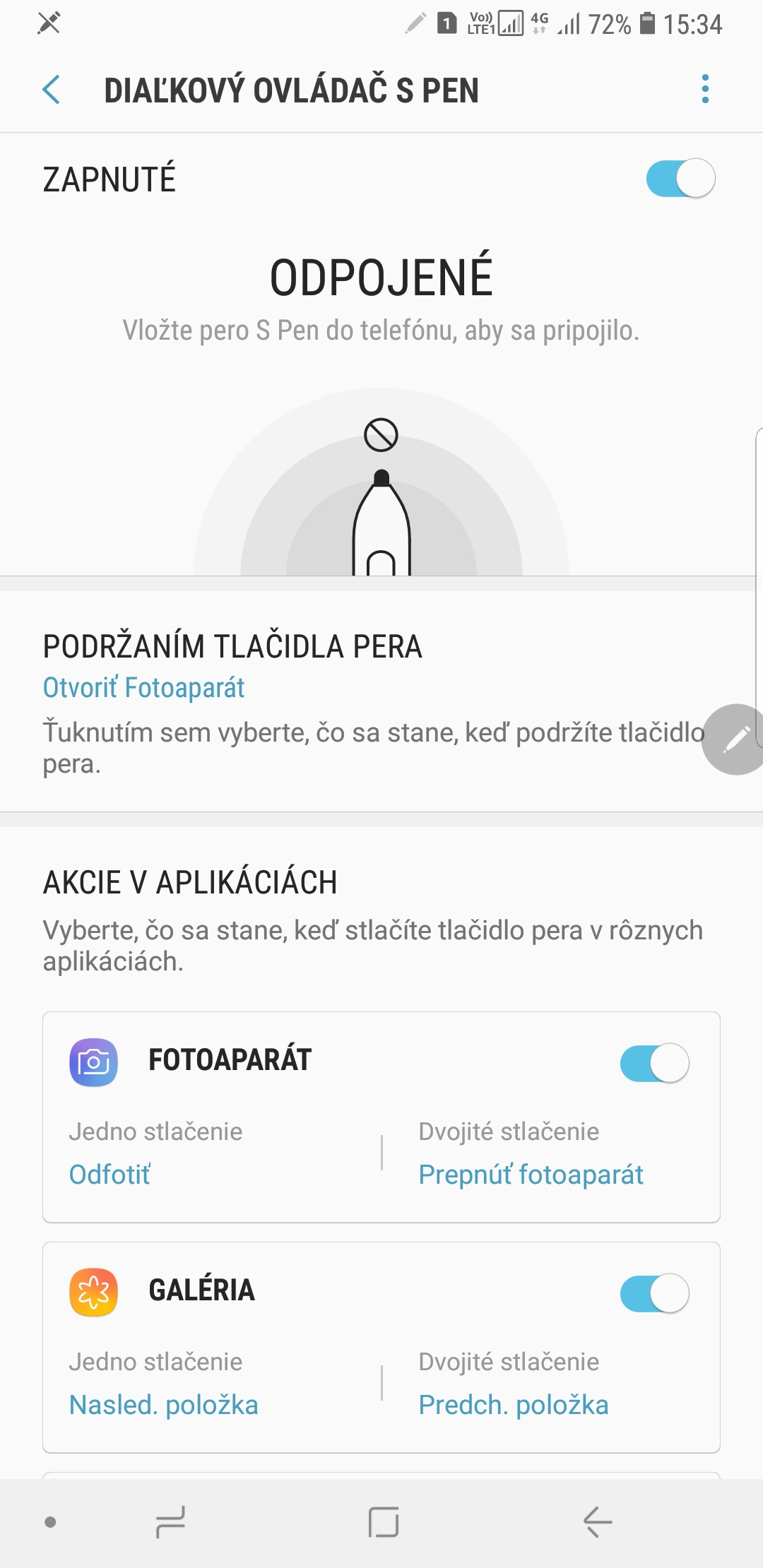Go to the home screen
The height and width of the screenshot is (1568, 763).
click(384, 1521)
